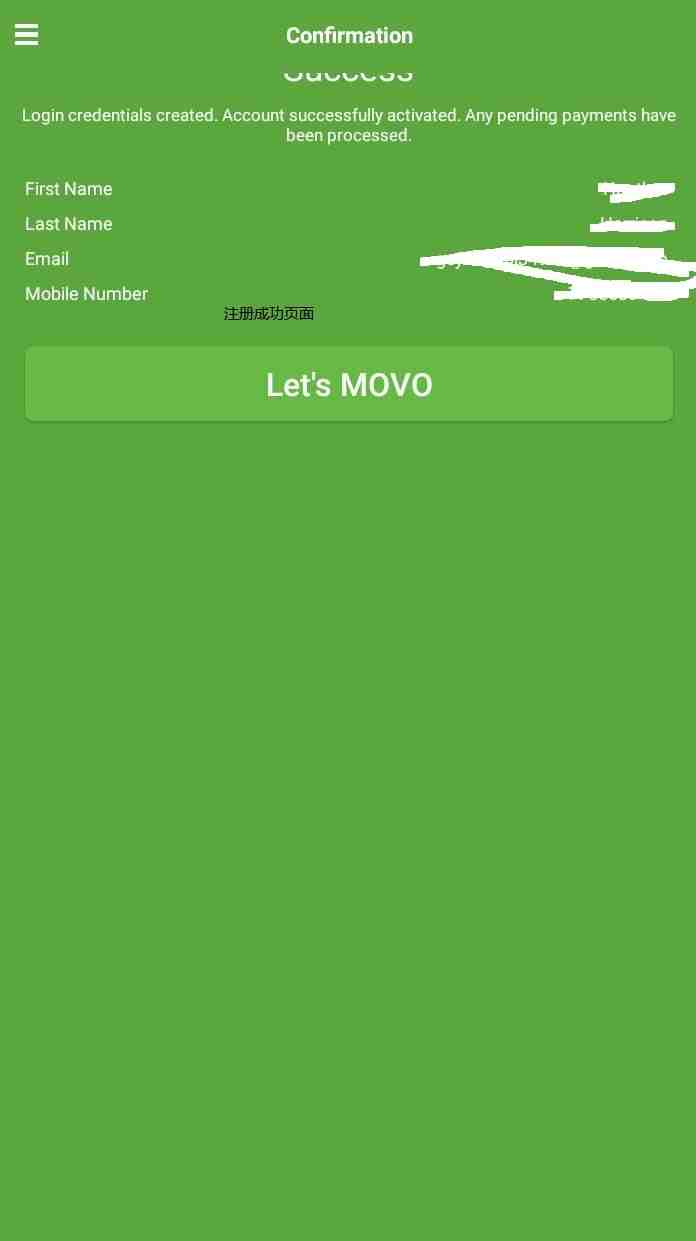Open the hamburger drawer menu
The width and height of the screenshot is (696, 1241).
click(27, 35)
